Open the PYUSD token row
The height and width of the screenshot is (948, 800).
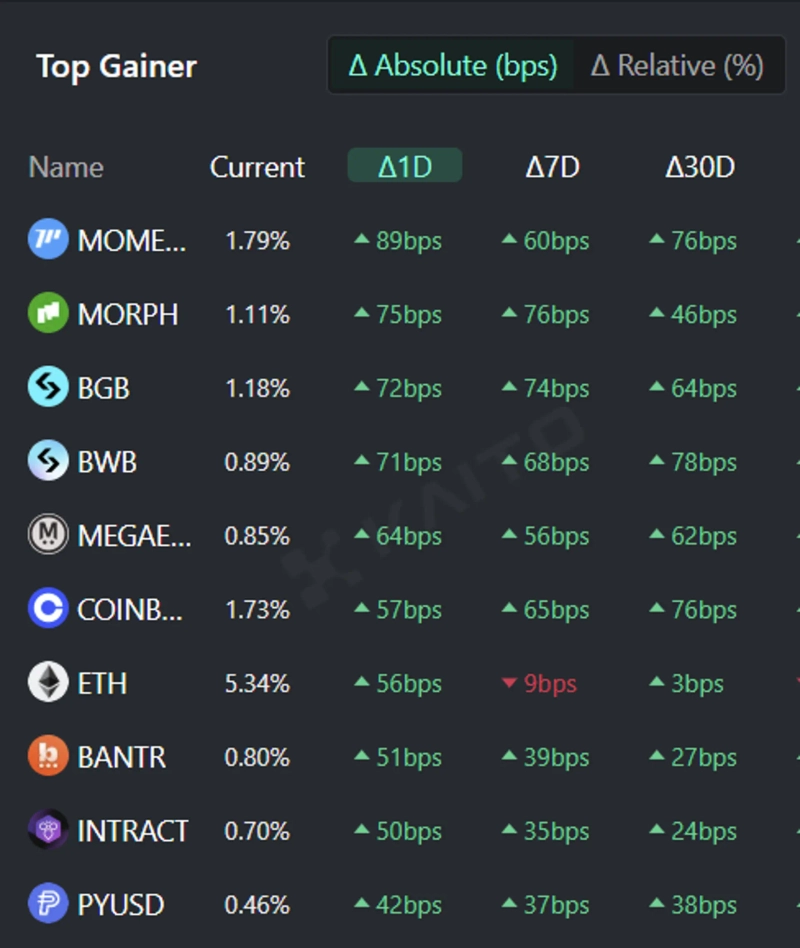click(x=120, y=905)
